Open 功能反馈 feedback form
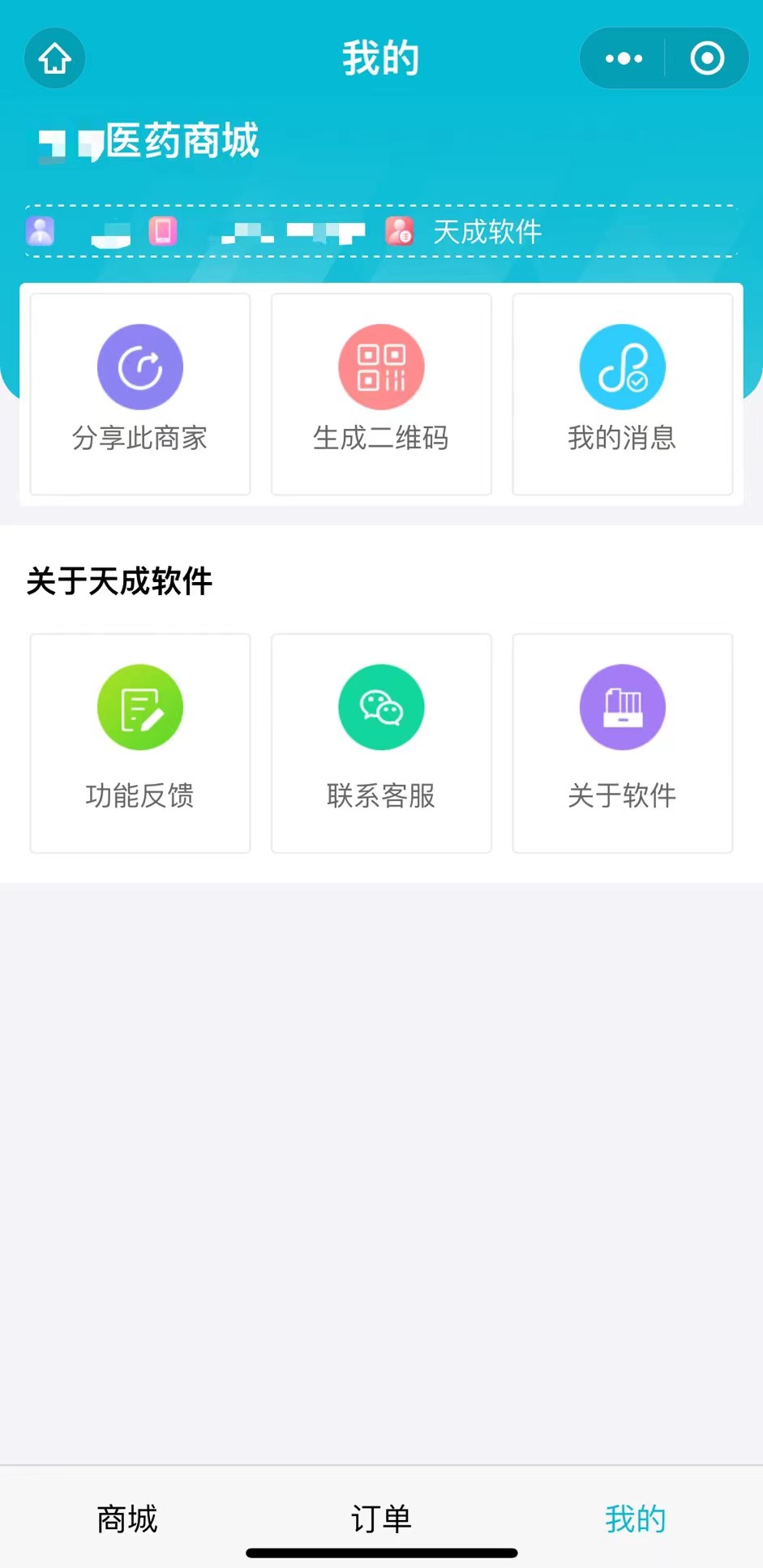 [140, 743]
